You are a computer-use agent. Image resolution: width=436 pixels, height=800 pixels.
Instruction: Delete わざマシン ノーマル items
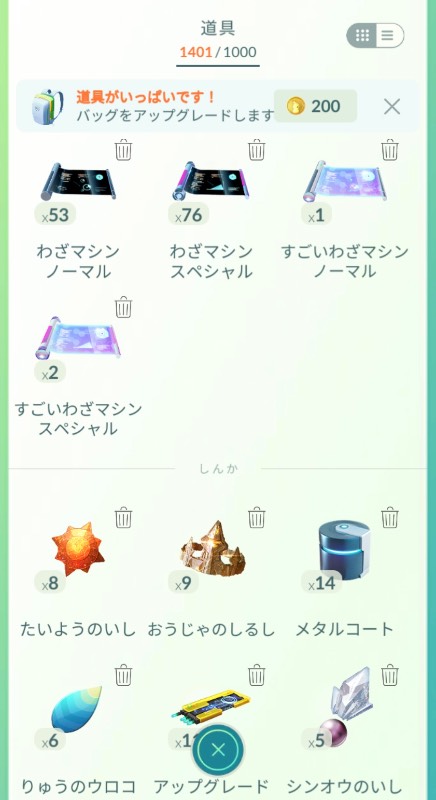pos(123,151)
